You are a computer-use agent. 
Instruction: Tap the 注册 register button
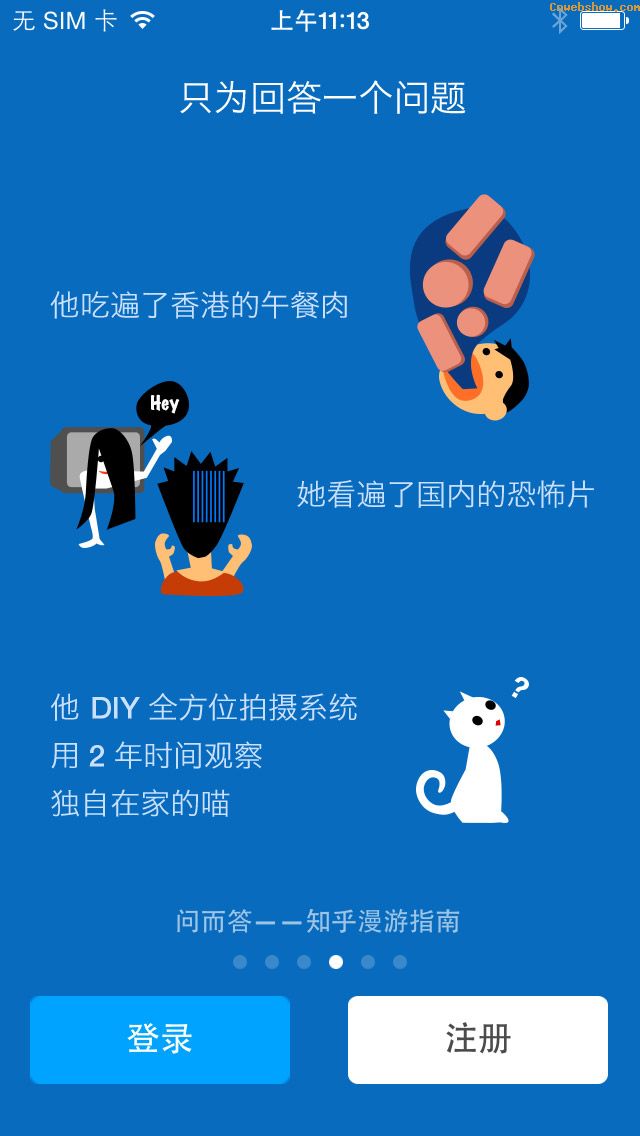coord(478,1040)
